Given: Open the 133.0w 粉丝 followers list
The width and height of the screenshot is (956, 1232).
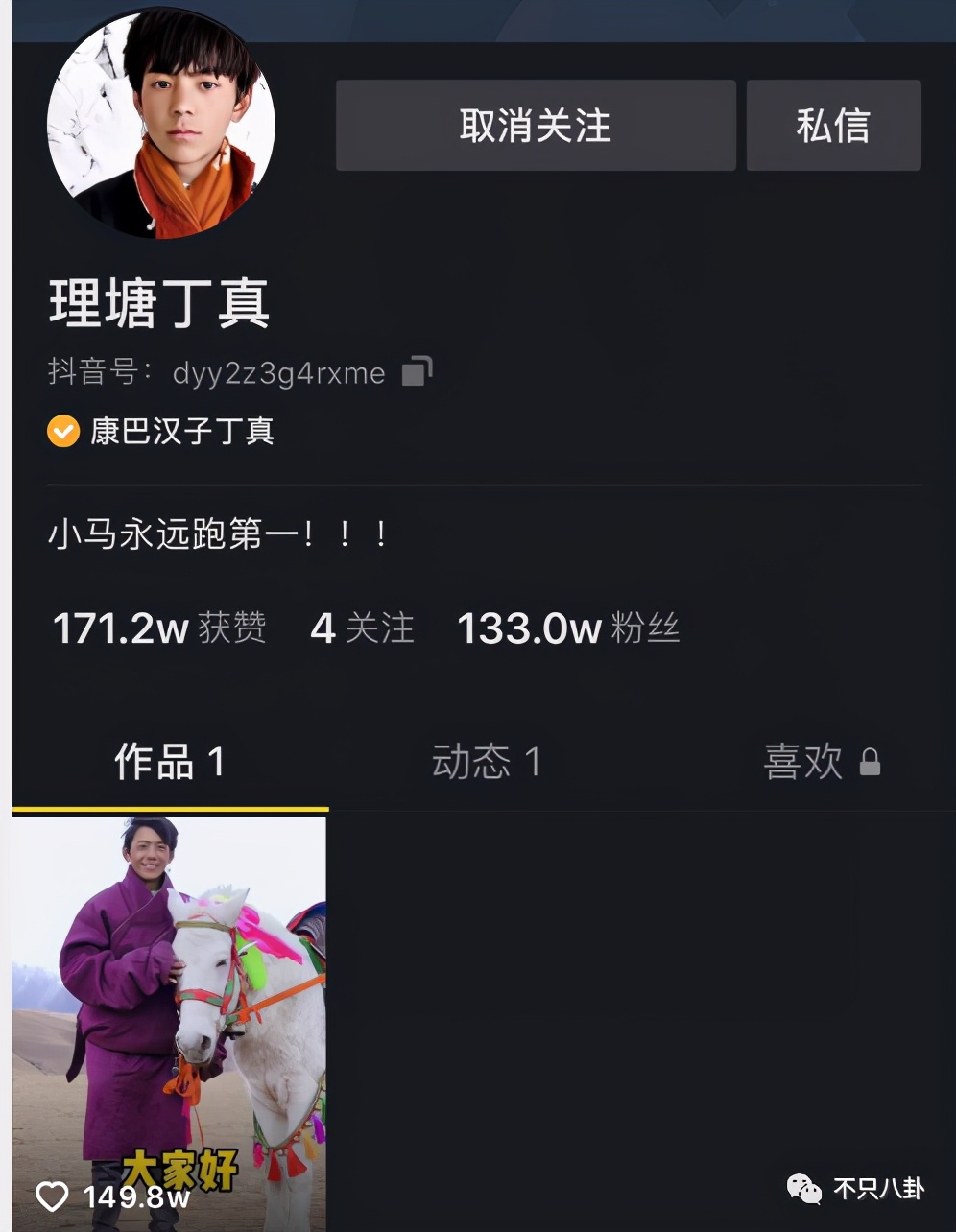Looking at the screenshot, I should coord(568,629).
